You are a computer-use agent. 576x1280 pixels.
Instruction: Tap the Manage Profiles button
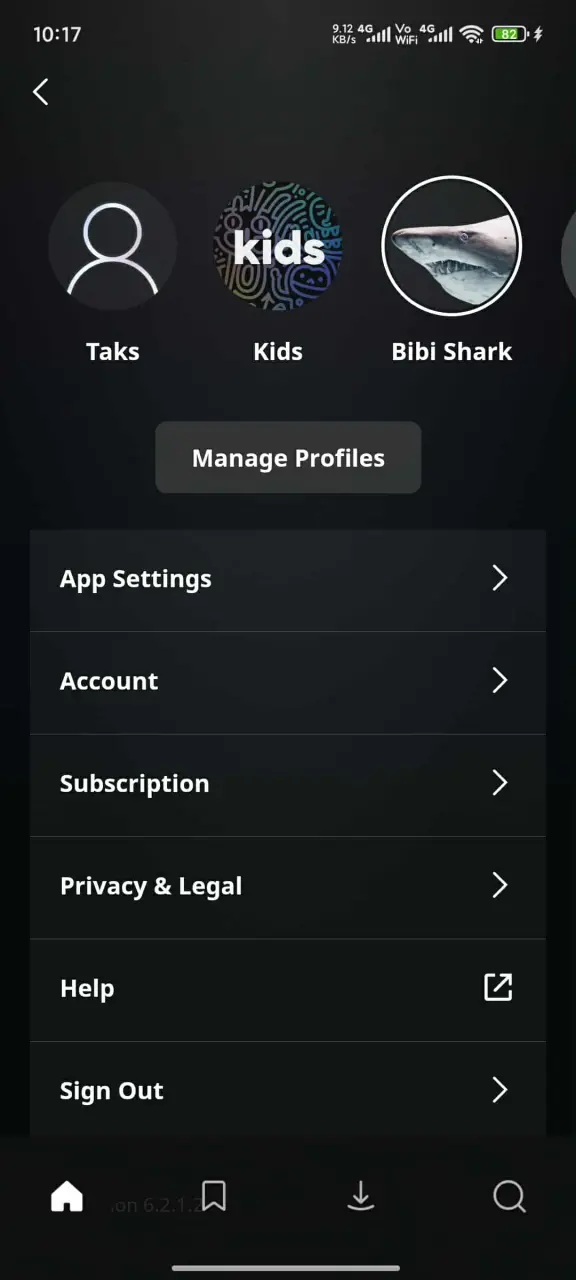coord(288,457)
